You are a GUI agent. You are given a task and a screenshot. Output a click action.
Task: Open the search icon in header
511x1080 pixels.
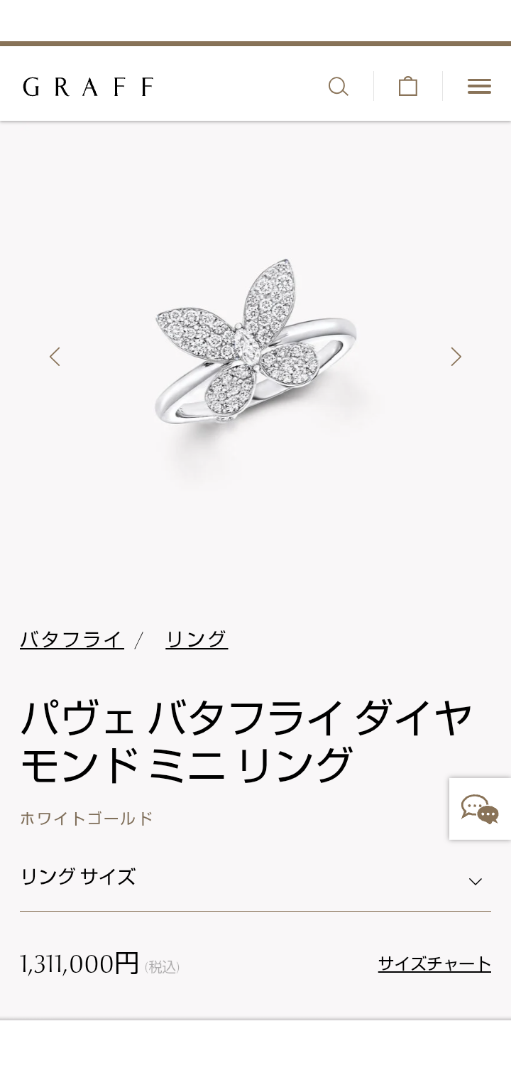point(338,87)
